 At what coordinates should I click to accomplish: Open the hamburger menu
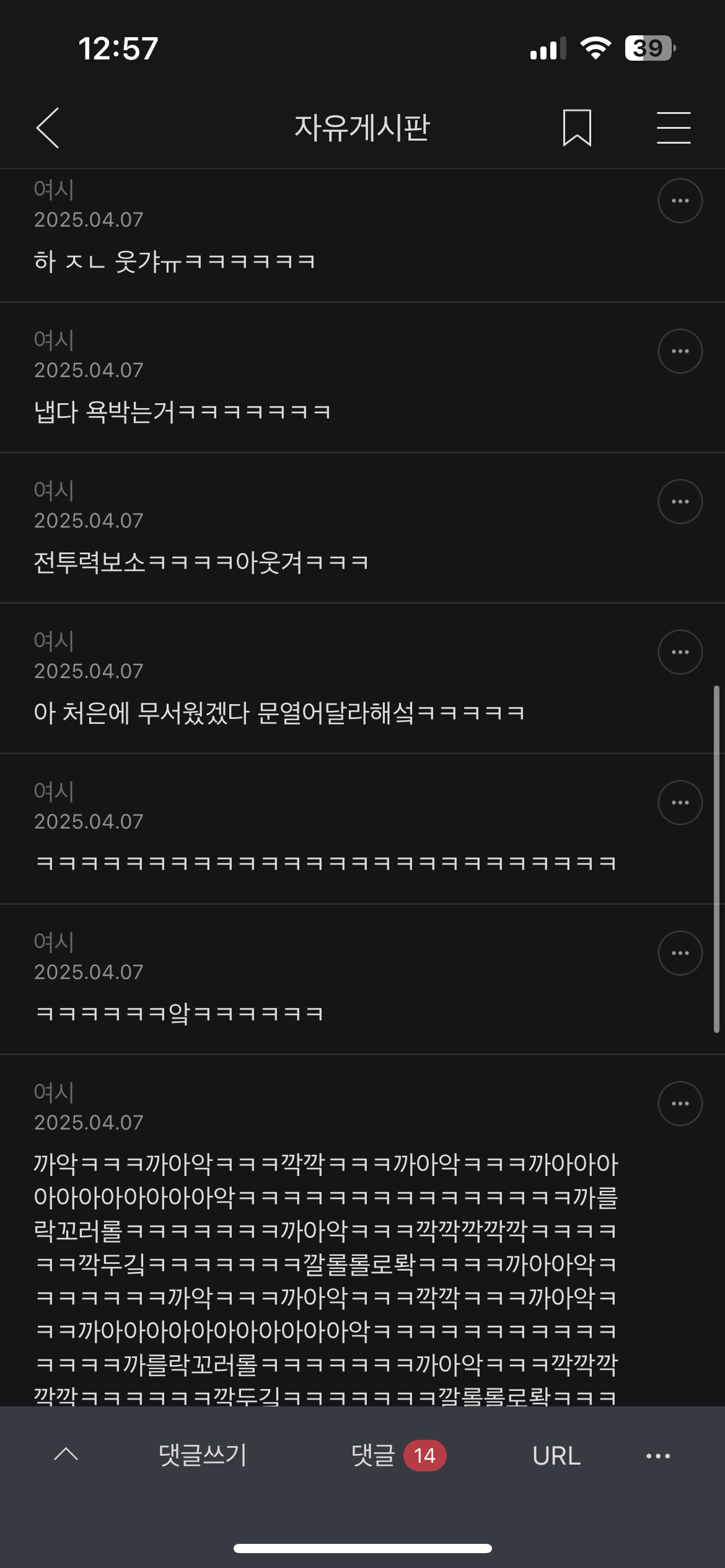coord(674,128)
